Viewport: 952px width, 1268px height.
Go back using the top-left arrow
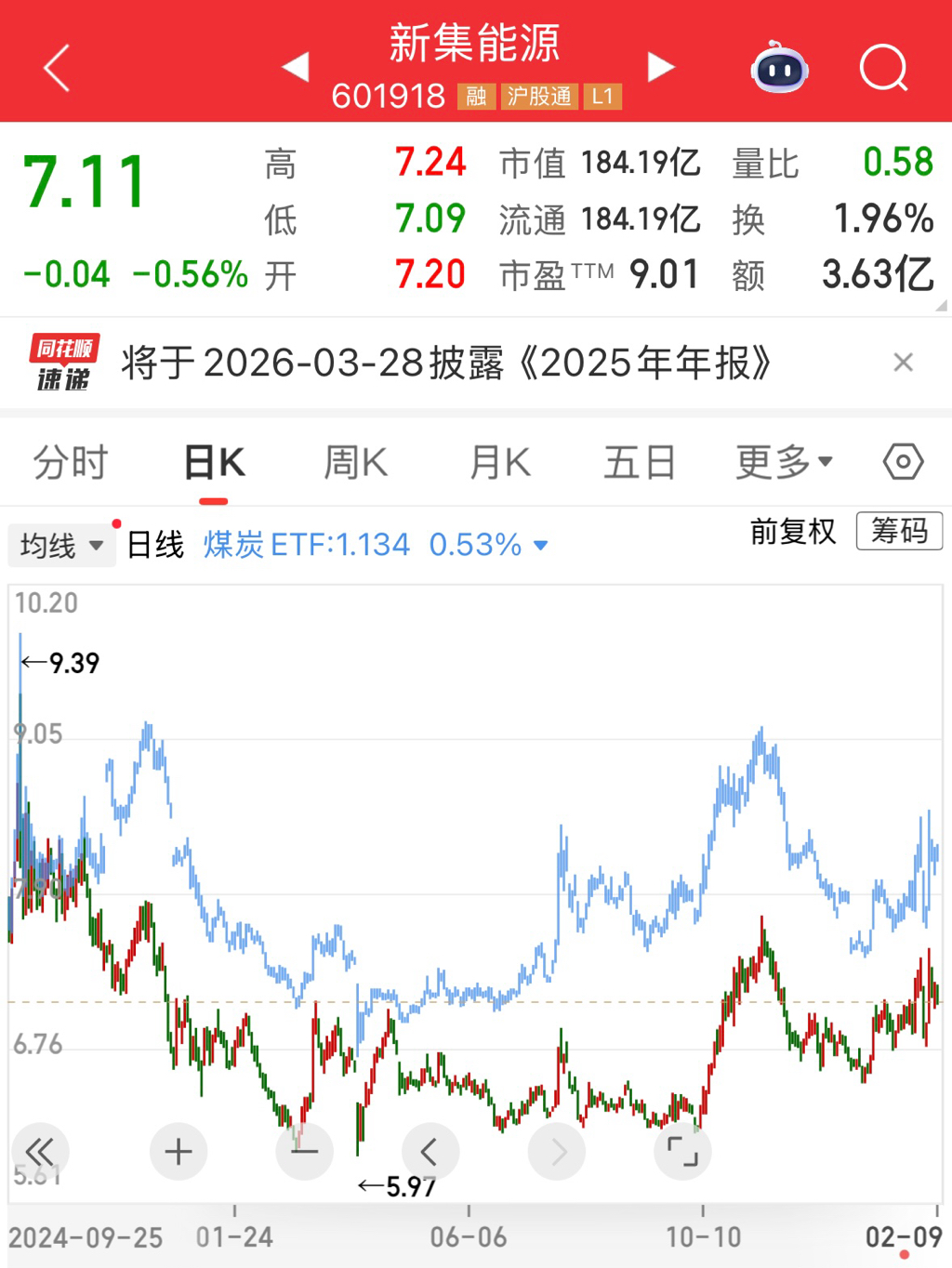tap(57, 68)
